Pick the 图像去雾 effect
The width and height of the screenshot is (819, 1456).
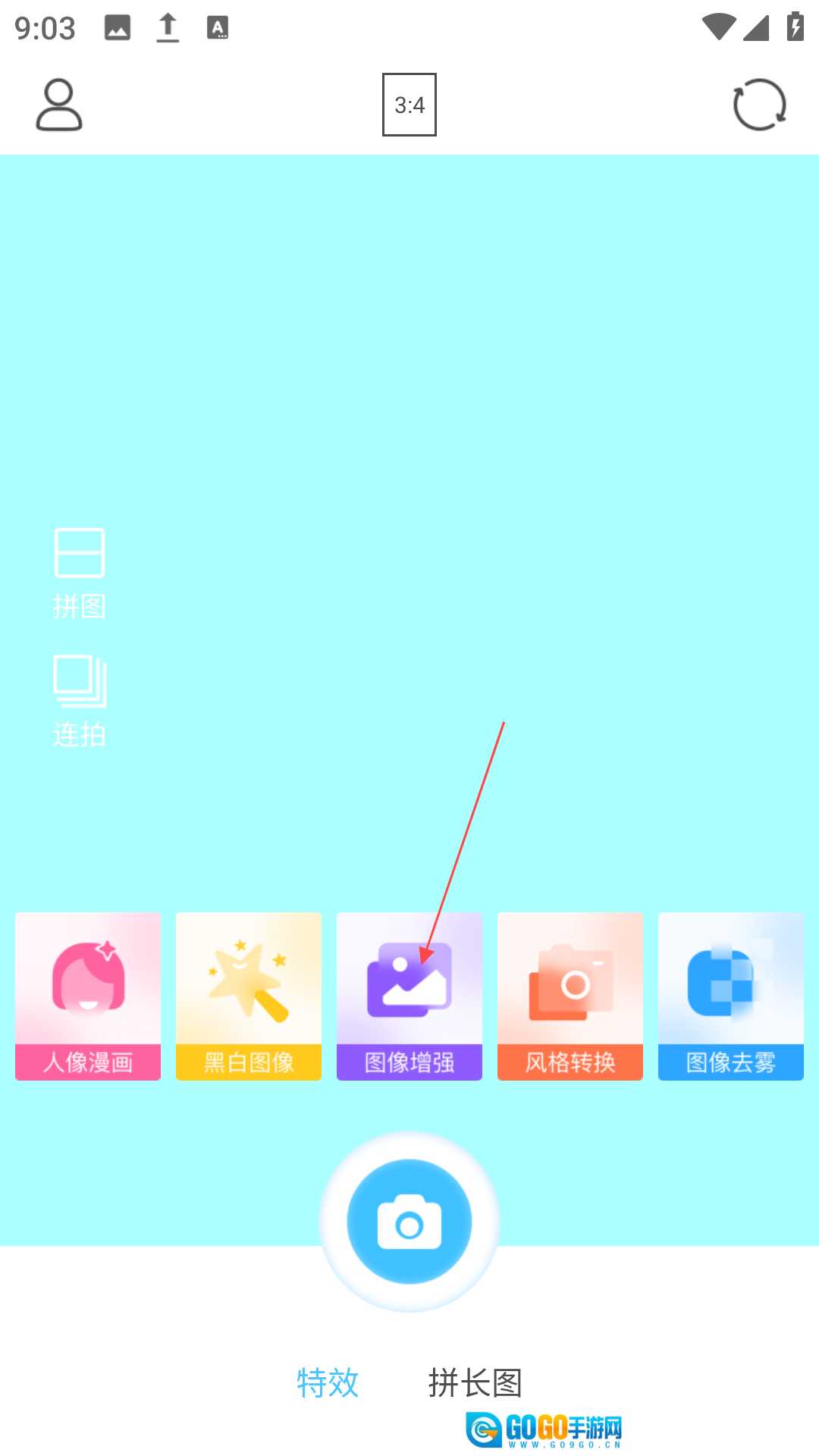(731, 996)
